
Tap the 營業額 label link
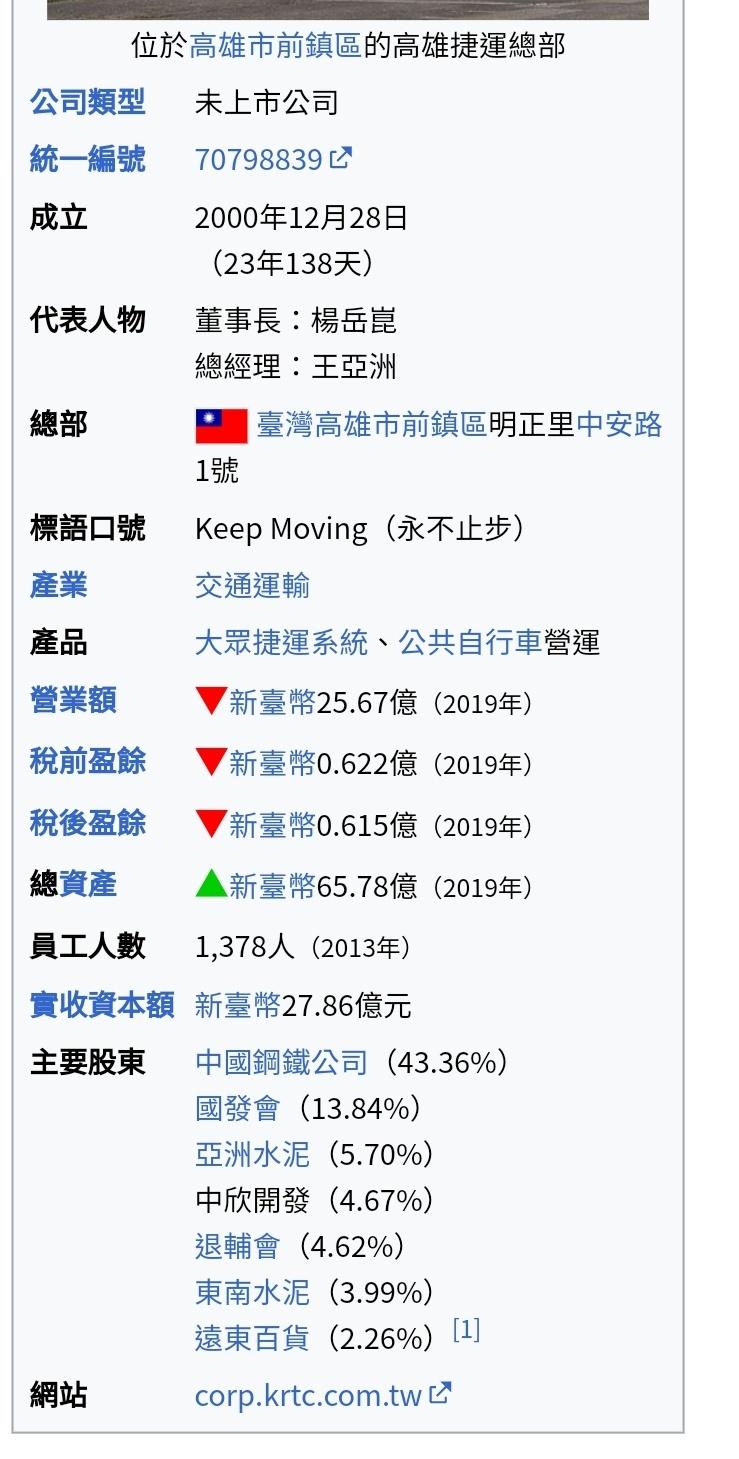coord(73,701)
